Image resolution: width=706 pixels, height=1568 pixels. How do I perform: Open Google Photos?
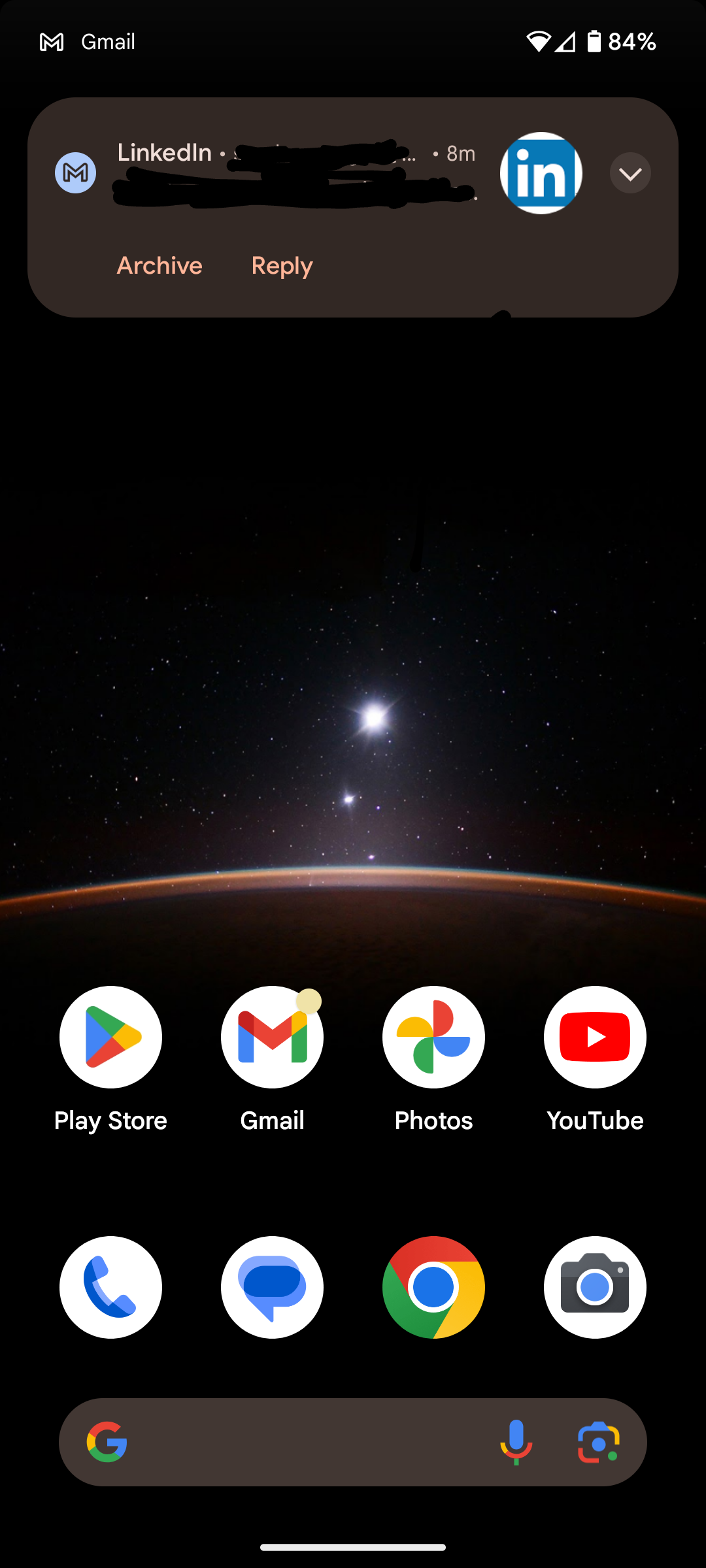click(433, 1037)
